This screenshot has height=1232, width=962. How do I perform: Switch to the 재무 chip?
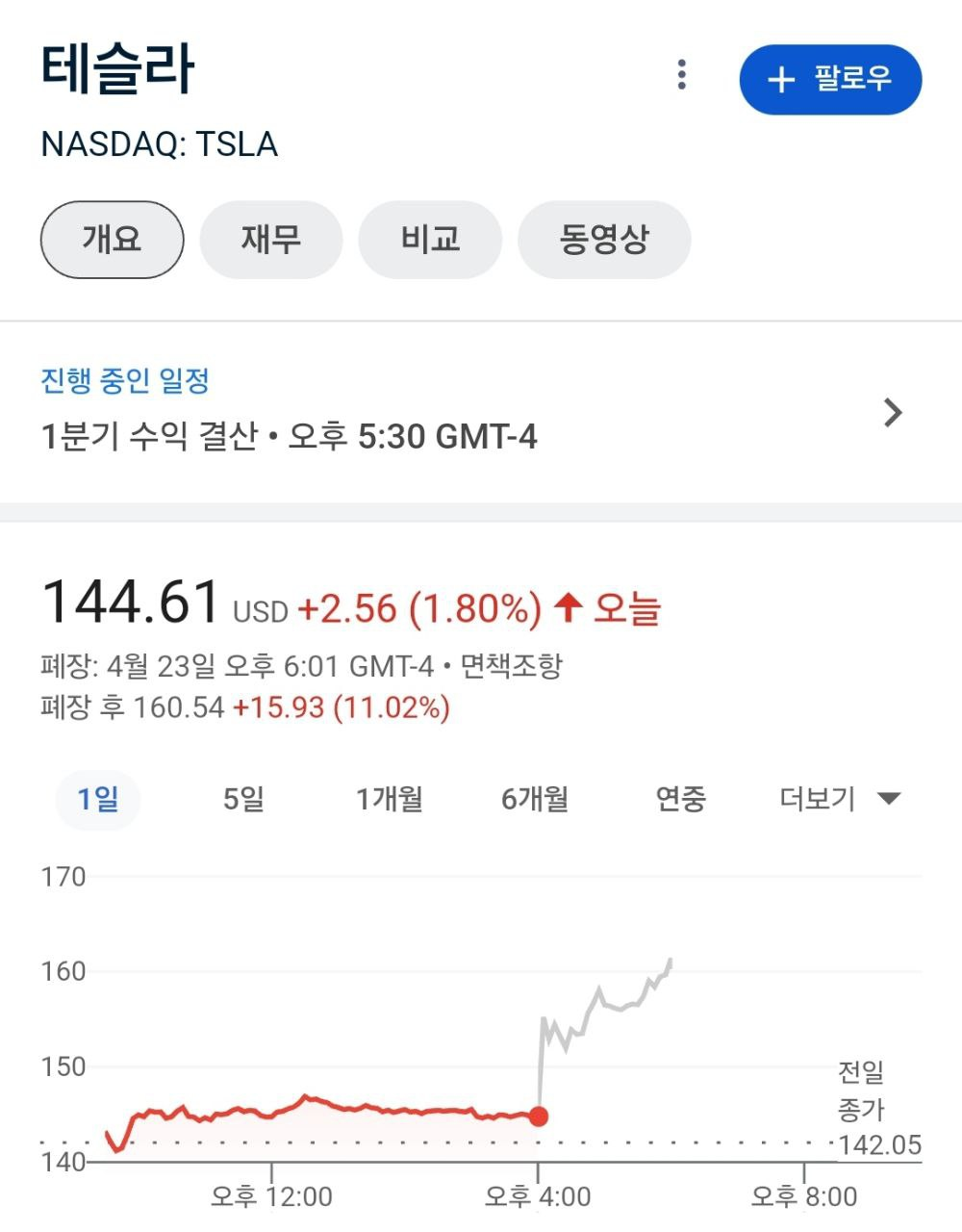click(x=270, y=240)
